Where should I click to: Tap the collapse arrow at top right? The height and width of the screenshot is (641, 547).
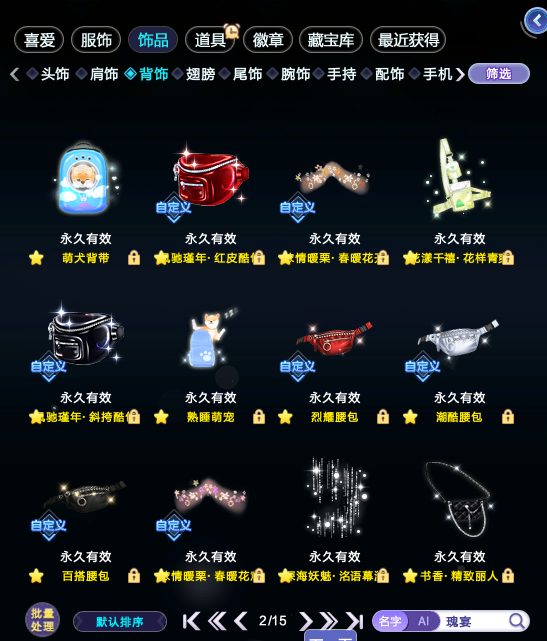click(536, 20)
